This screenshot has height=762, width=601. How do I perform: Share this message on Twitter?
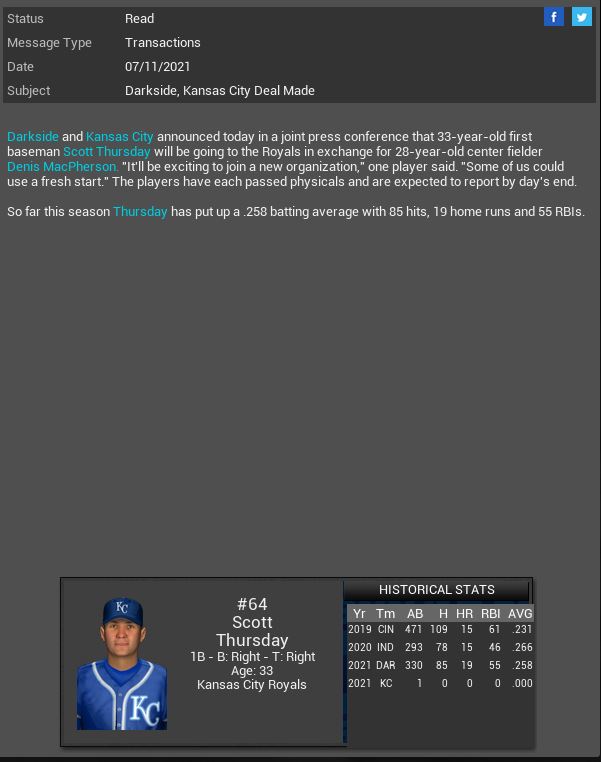point(581,17)
